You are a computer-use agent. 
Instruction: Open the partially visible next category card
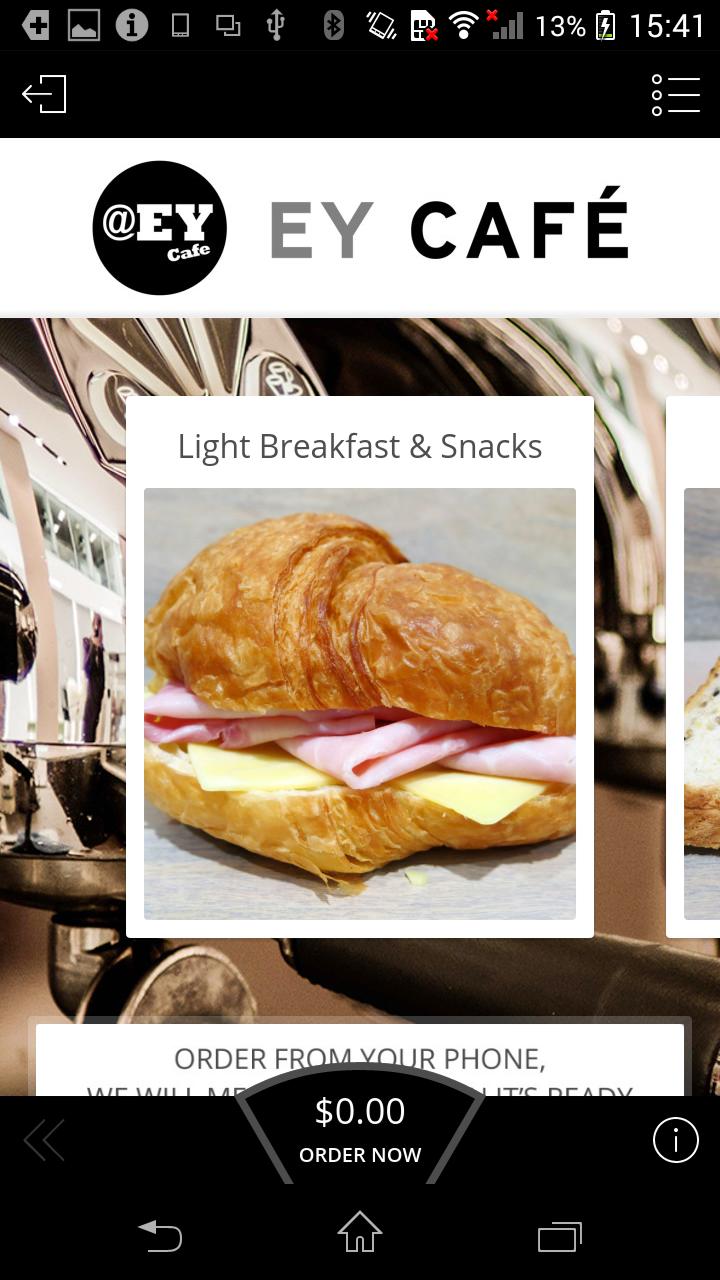(x=696, y=667)
